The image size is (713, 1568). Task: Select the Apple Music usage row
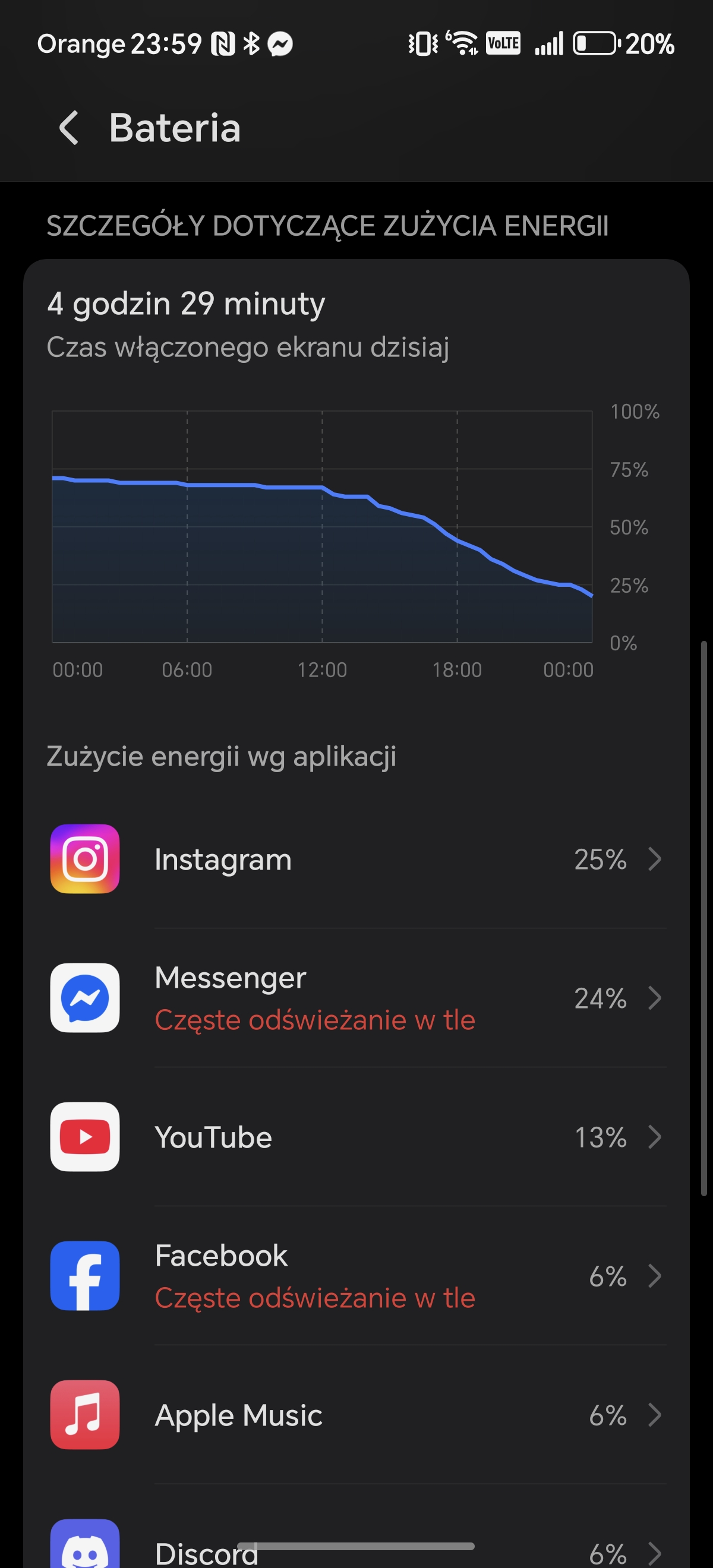[x=355, y=1415]
